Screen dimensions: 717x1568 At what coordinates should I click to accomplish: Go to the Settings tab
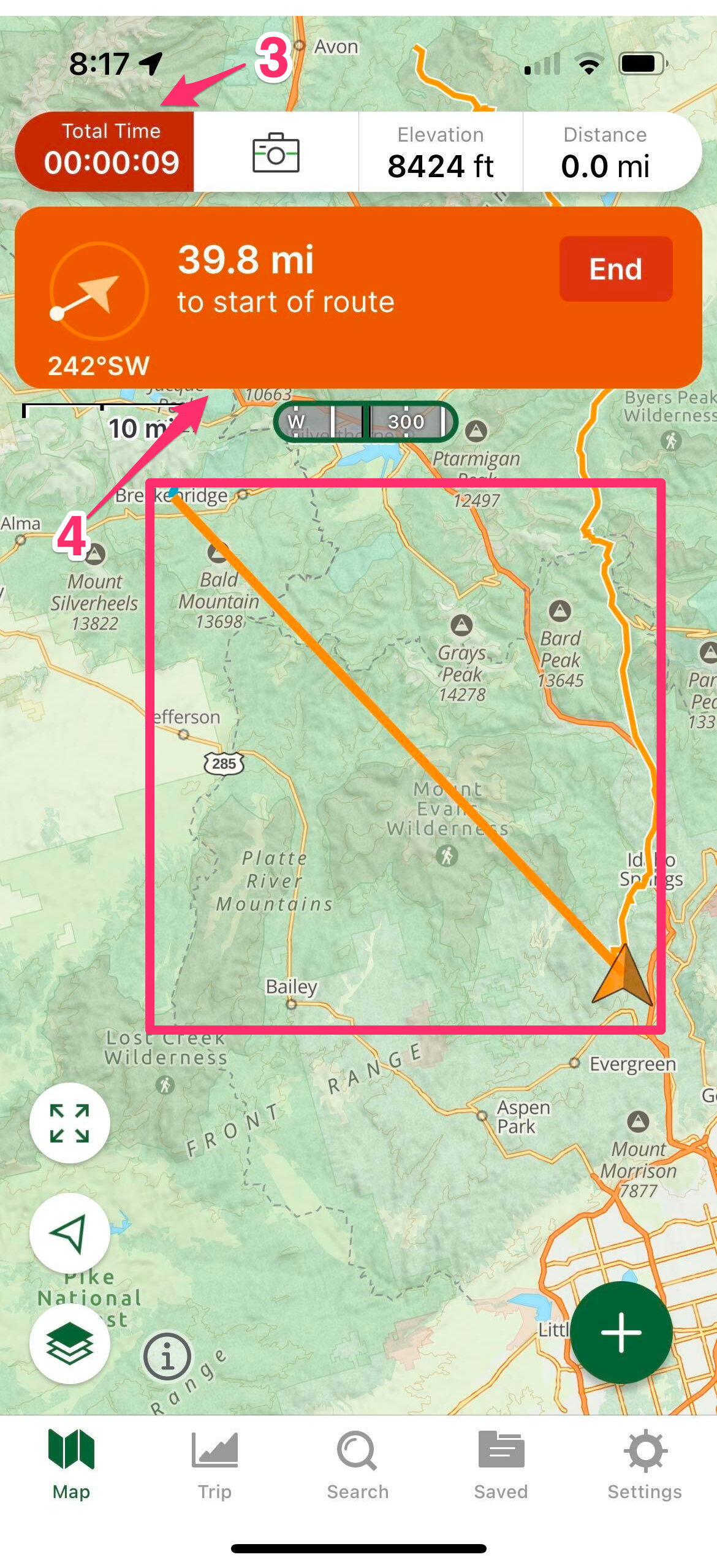click(x=645, y=1466)
